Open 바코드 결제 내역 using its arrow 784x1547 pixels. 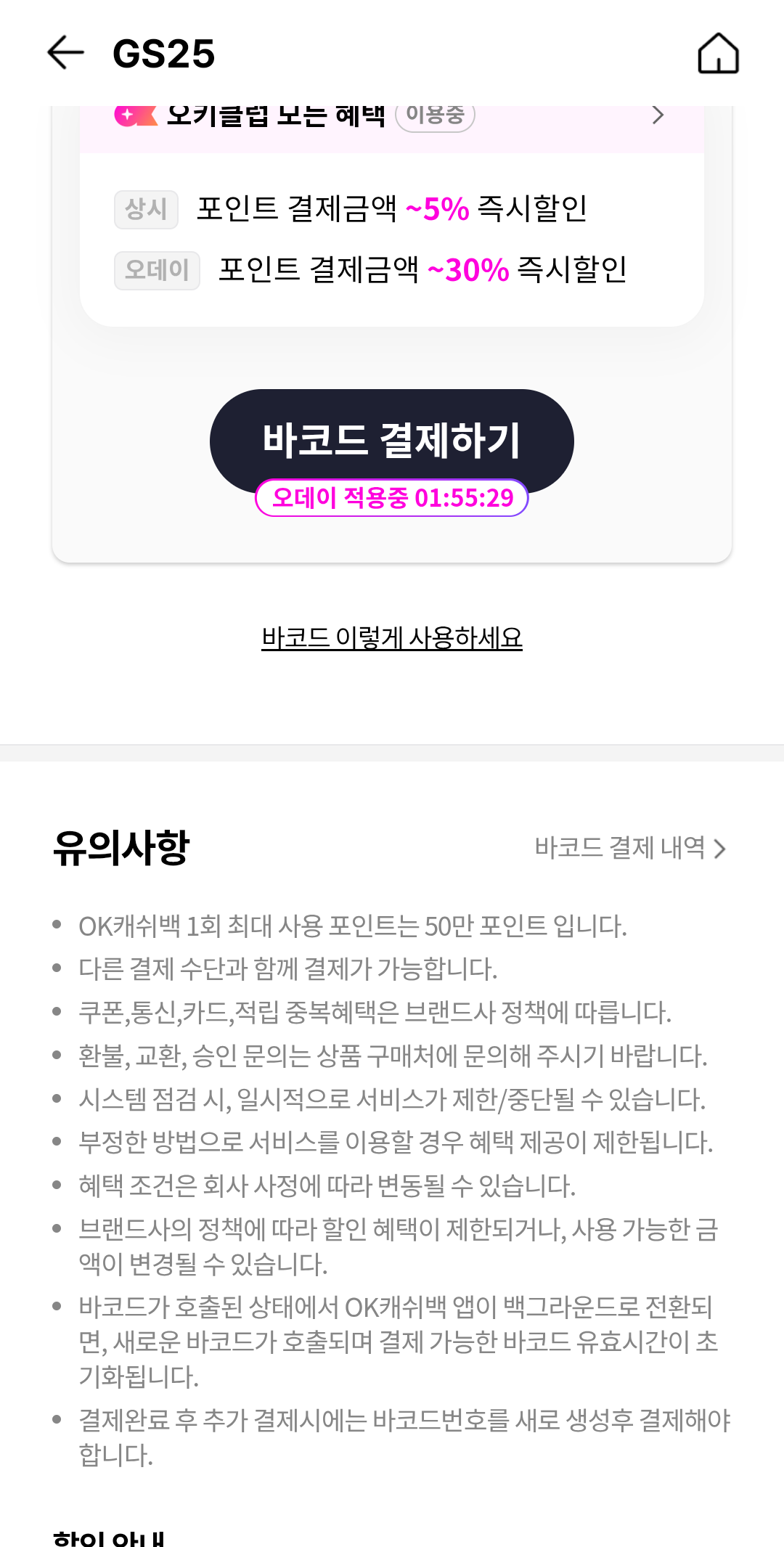(630, 847)
